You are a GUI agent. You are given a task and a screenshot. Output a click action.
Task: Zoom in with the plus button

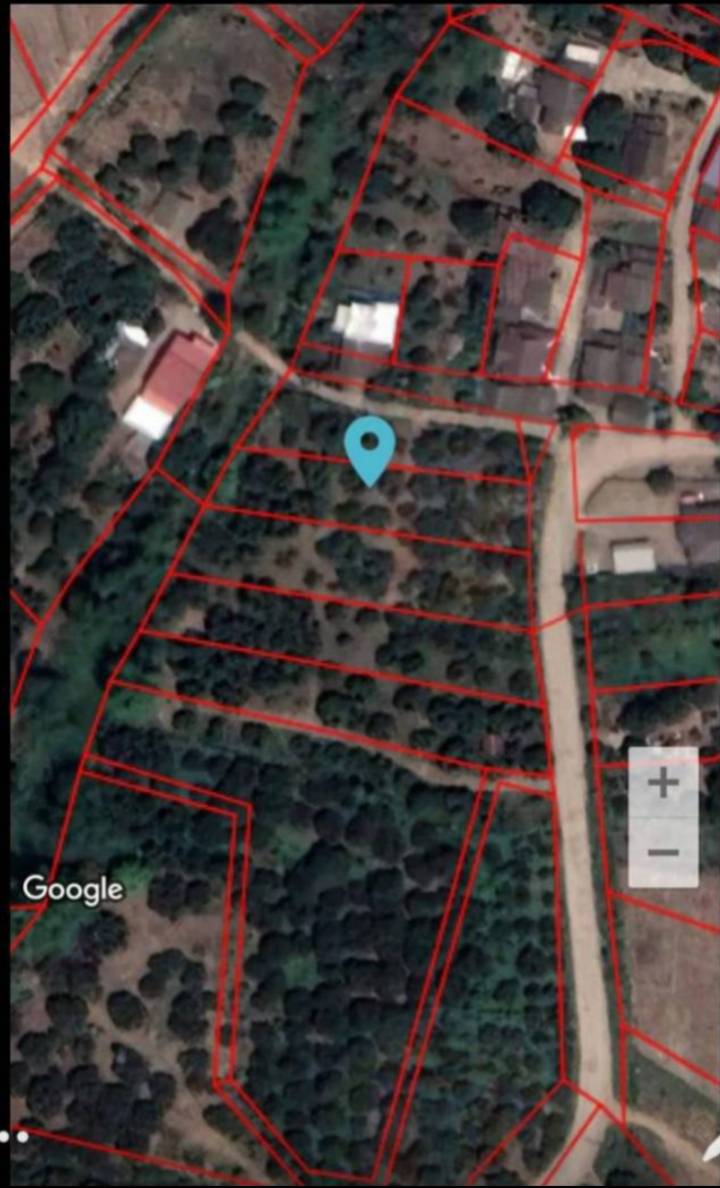(x=663, y=783)
